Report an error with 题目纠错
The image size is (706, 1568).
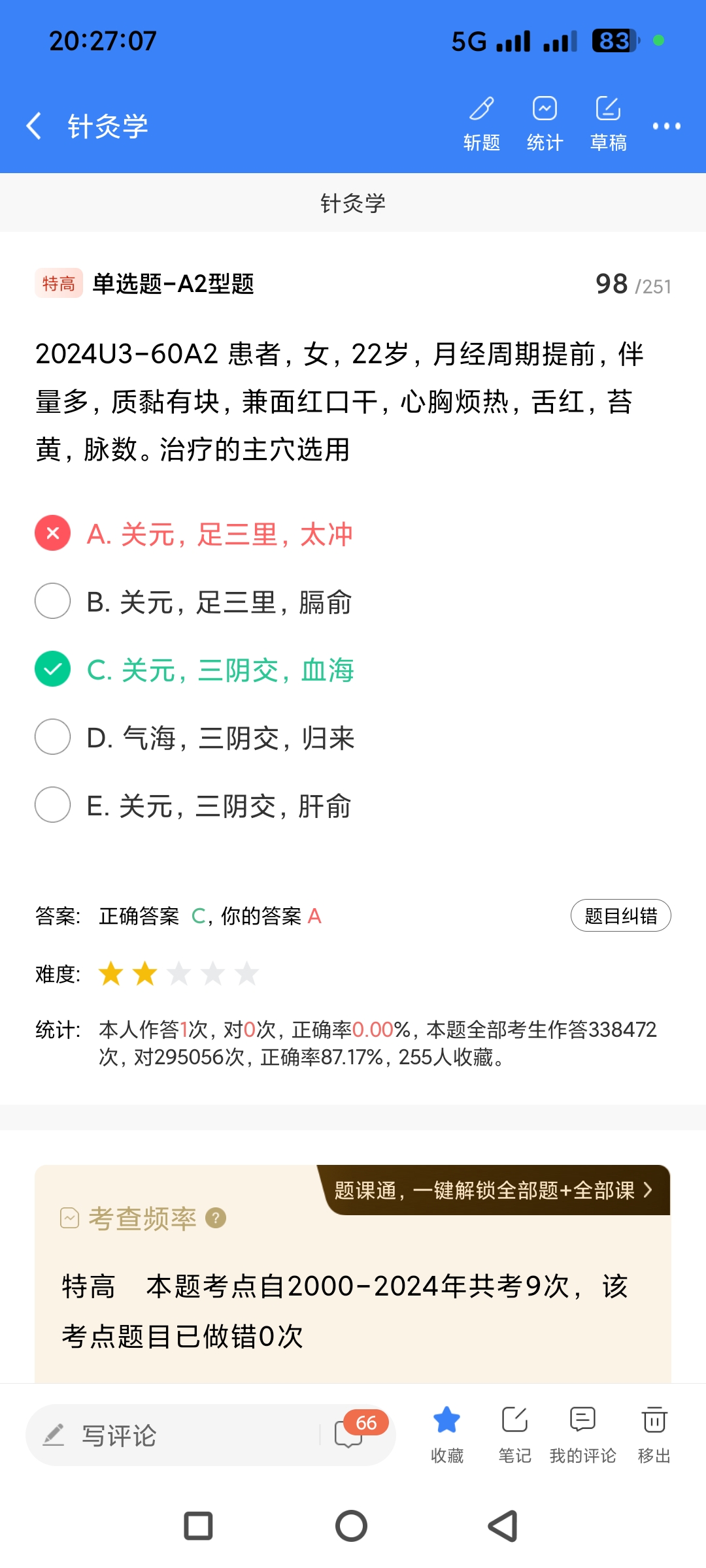pyautogui.click(x=620, y=916)
